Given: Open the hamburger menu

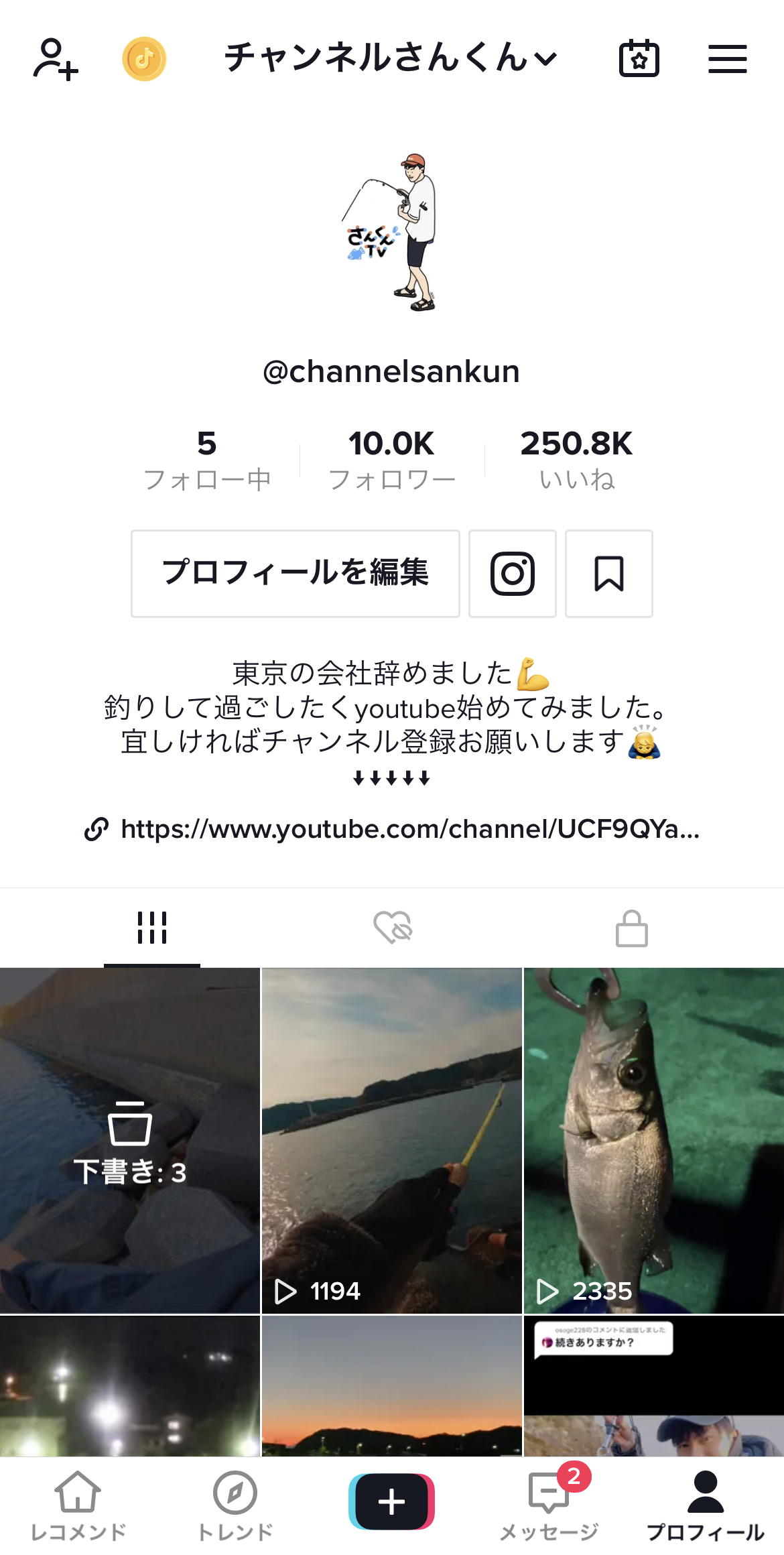Looking at the screenshot, I should (x=728, y=59).
